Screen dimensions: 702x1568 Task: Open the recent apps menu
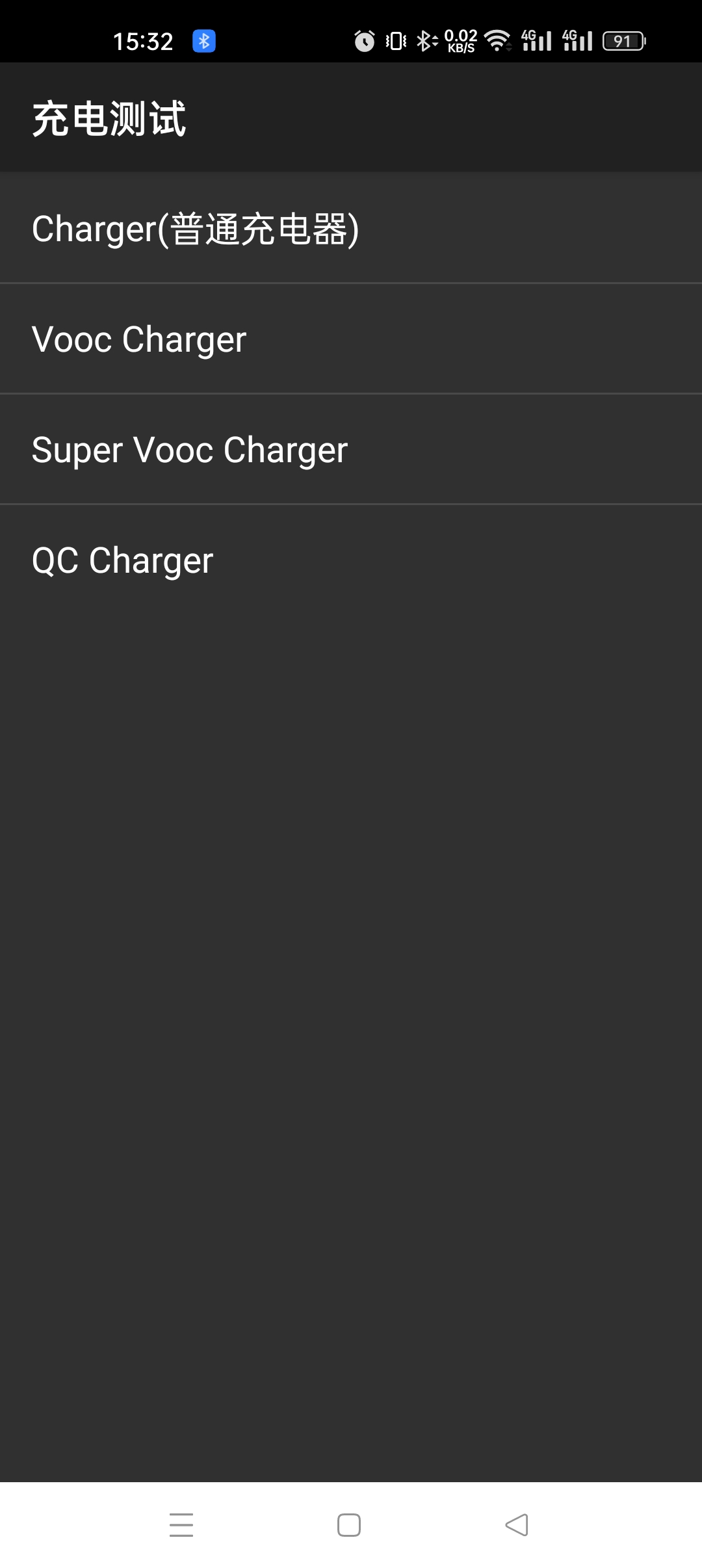click(181, 1525)
